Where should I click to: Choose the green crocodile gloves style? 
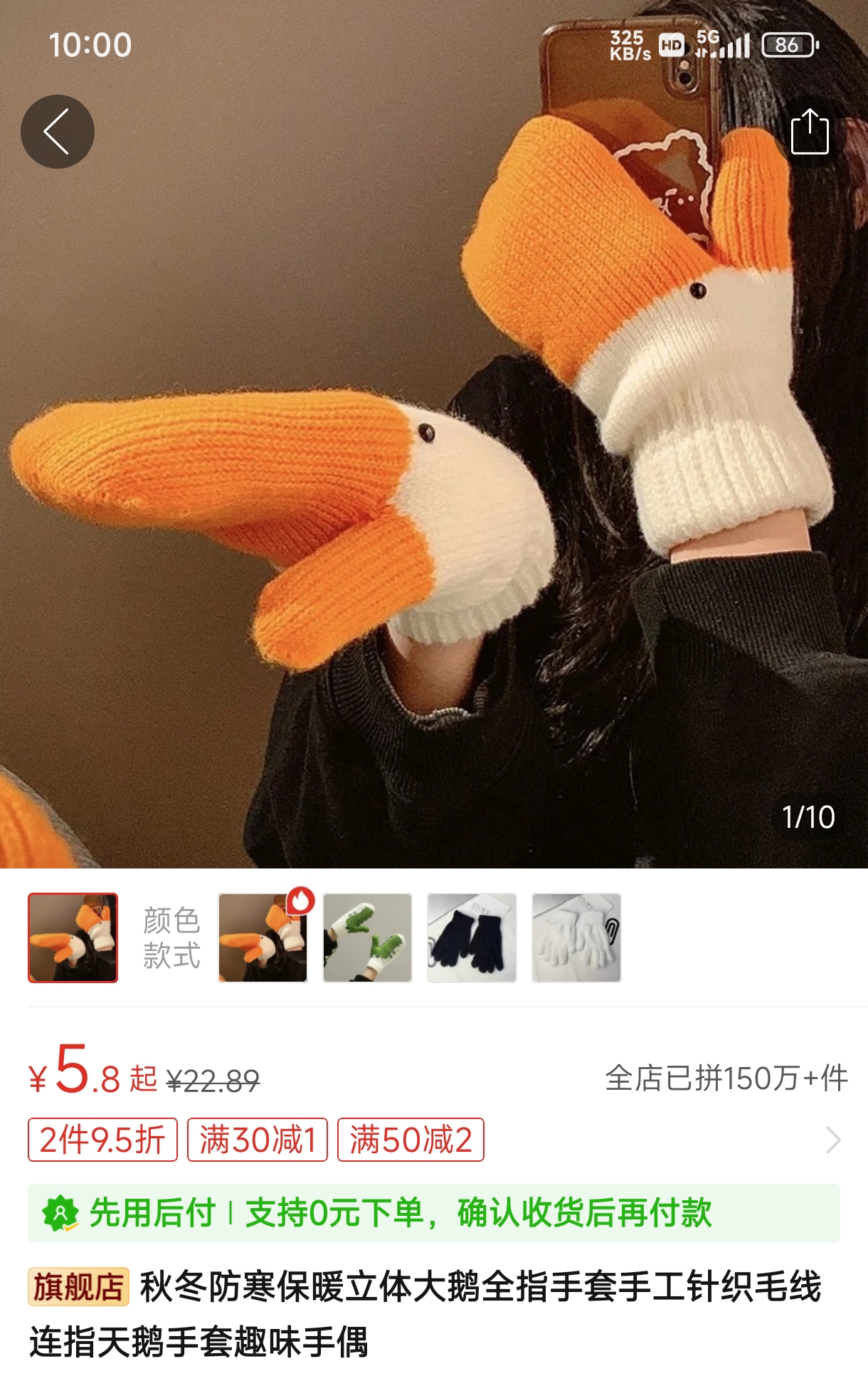click(x=367, y=938)
